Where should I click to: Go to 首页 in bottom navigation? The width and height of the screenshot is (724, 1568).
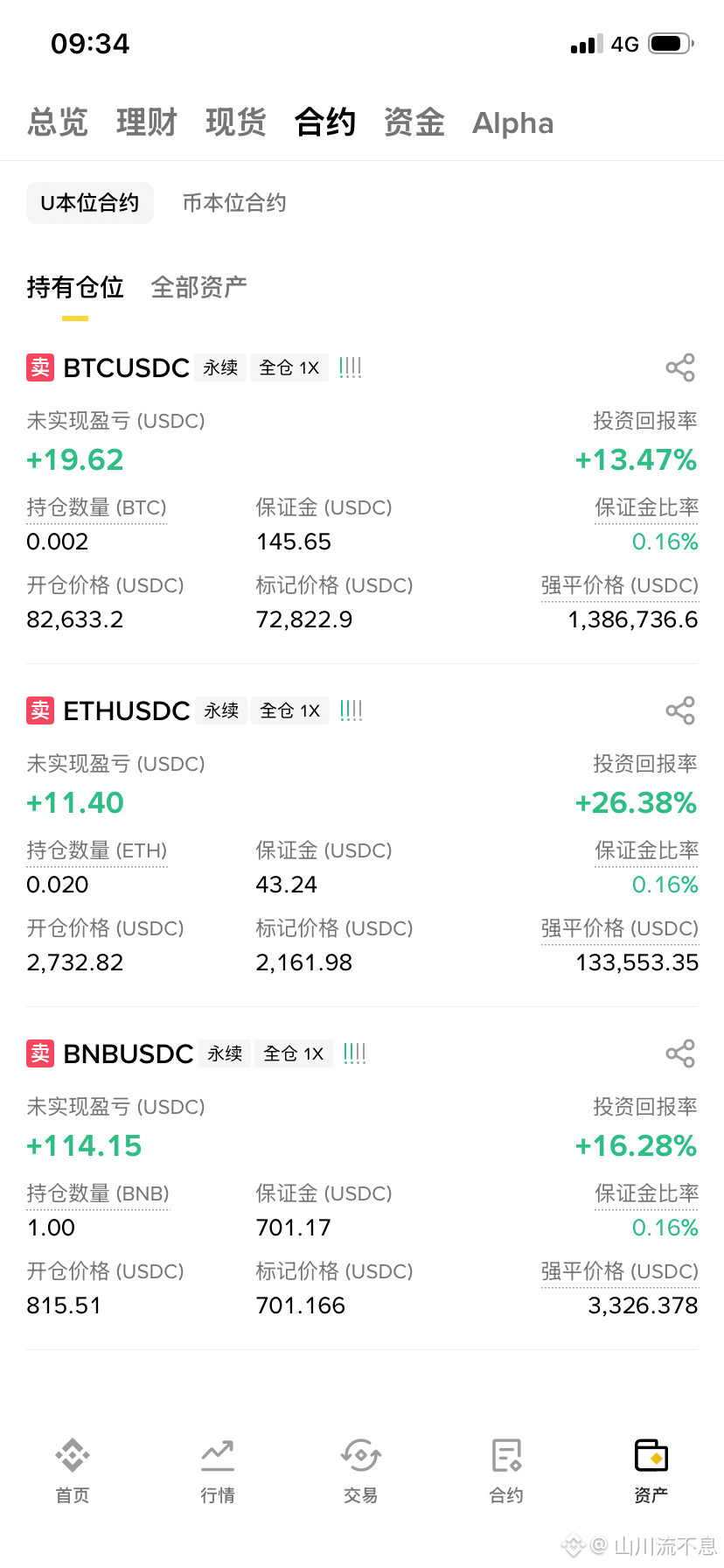point(73,1471)
